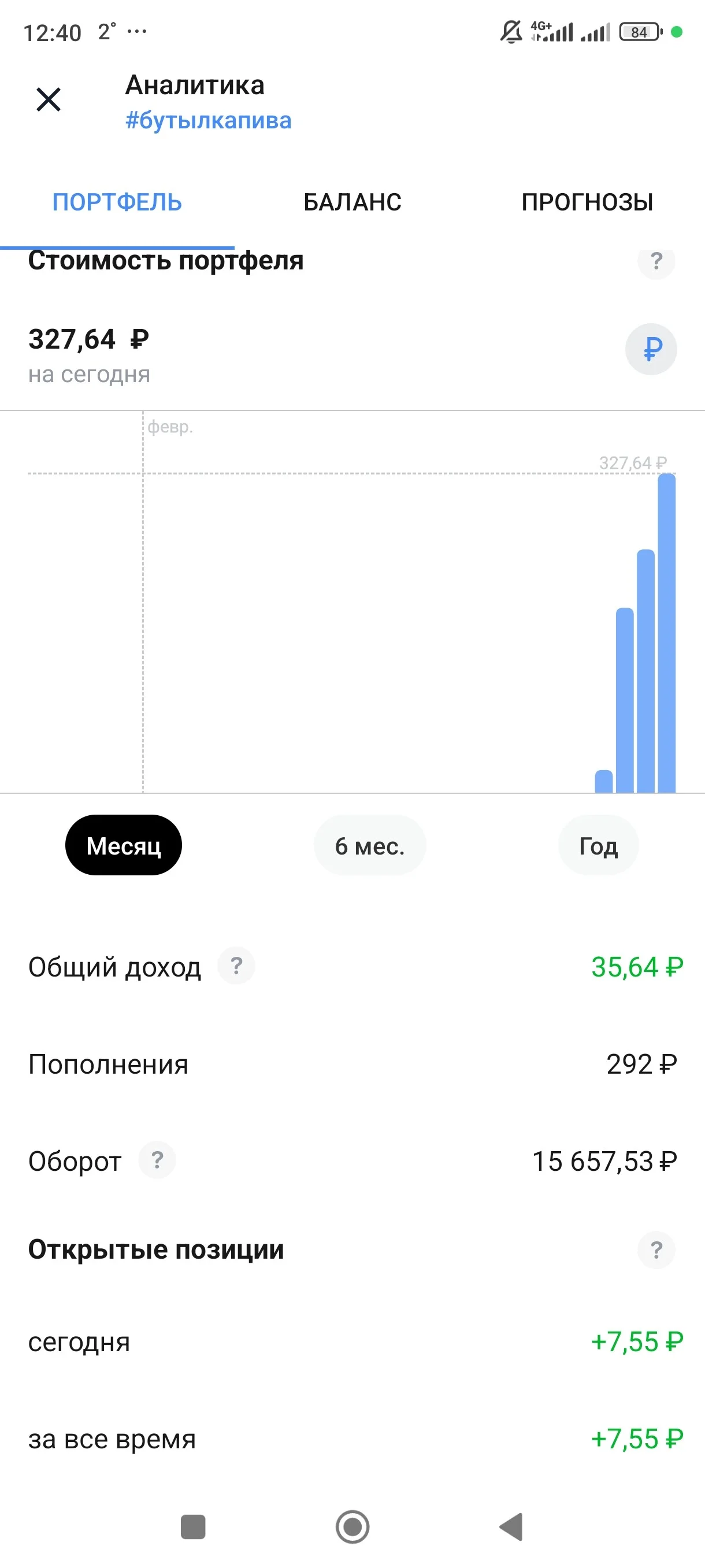Close the Аналитика screen

click(49, 99)
